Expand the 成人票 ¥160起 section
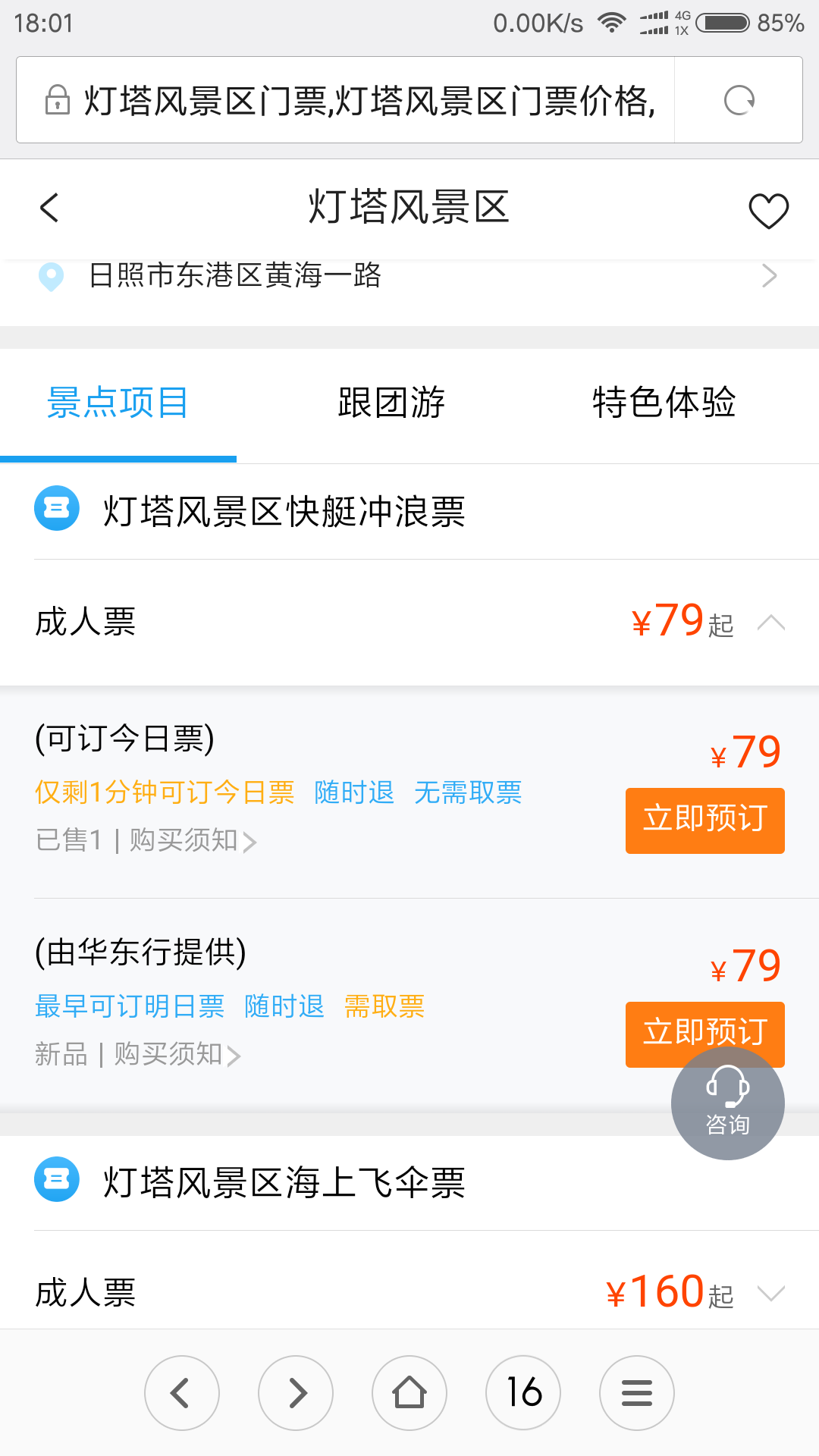 coord(770,1293)
